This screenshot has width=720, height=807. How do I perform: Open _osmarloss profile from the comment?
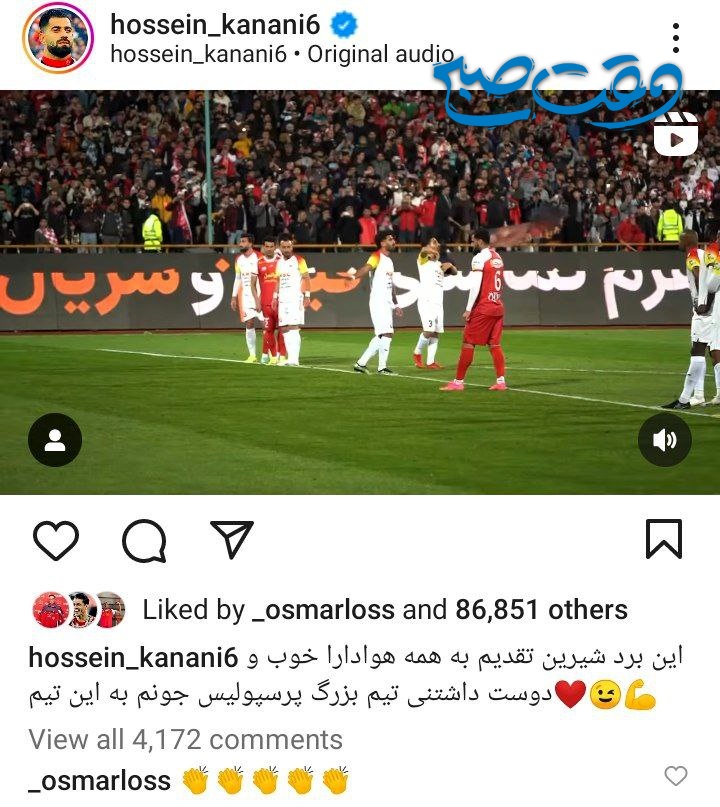point(99,780)
